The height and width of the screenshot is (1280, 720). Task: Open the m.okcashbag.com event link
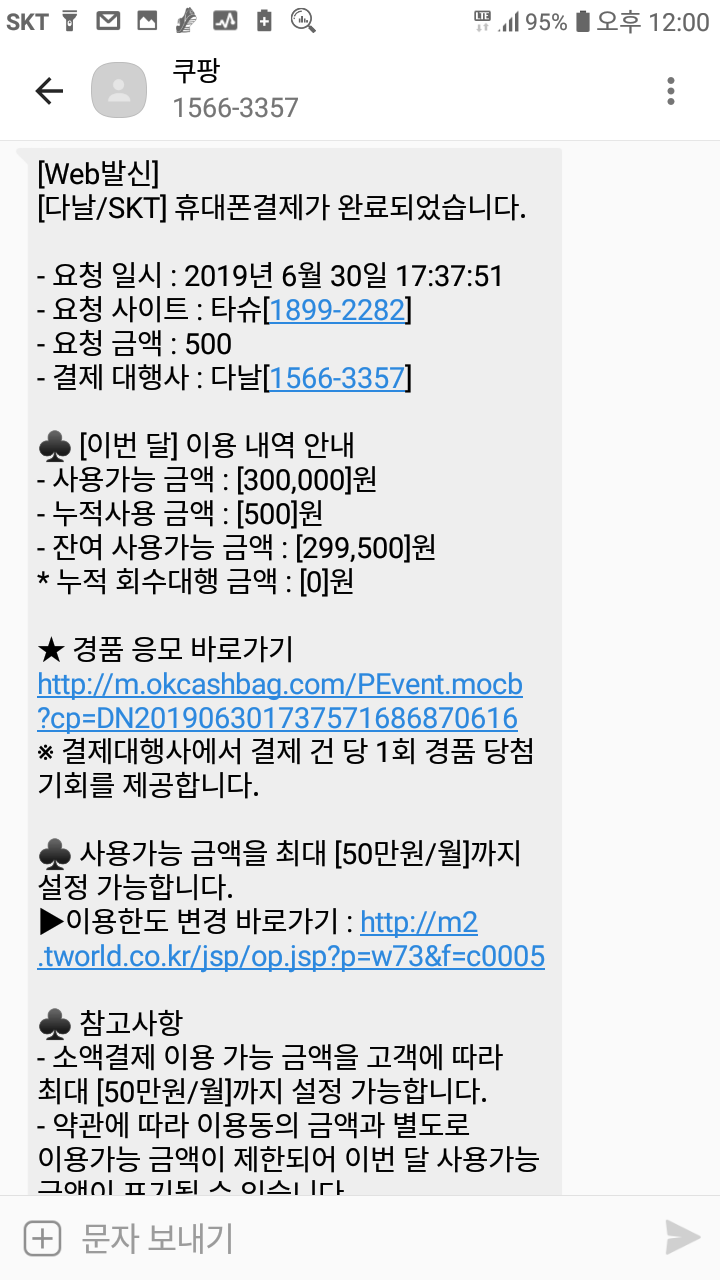279,701
